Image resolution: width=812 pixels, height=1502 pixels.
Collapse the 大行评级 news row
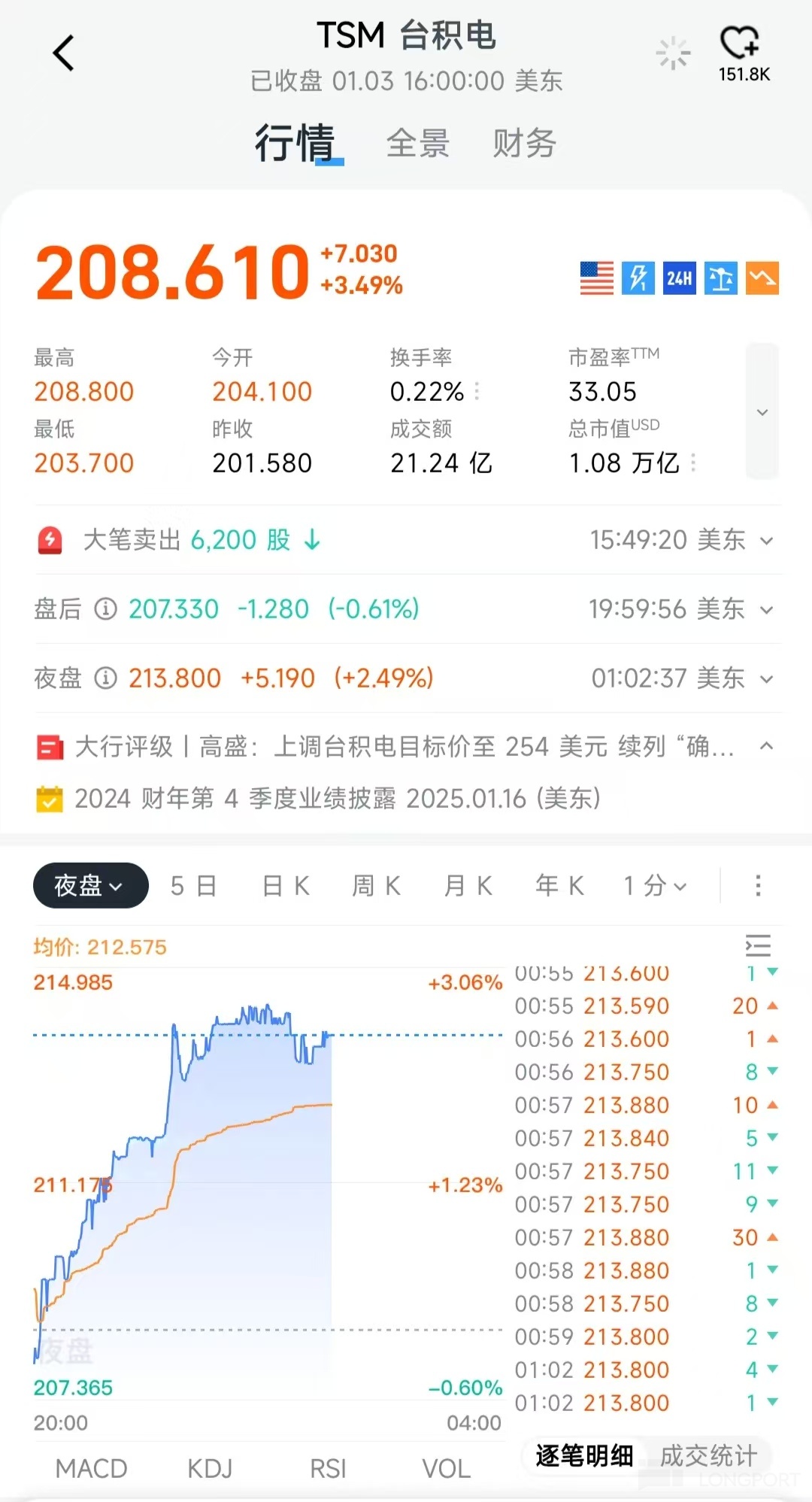pyautogui.click(x=766, y=746)
